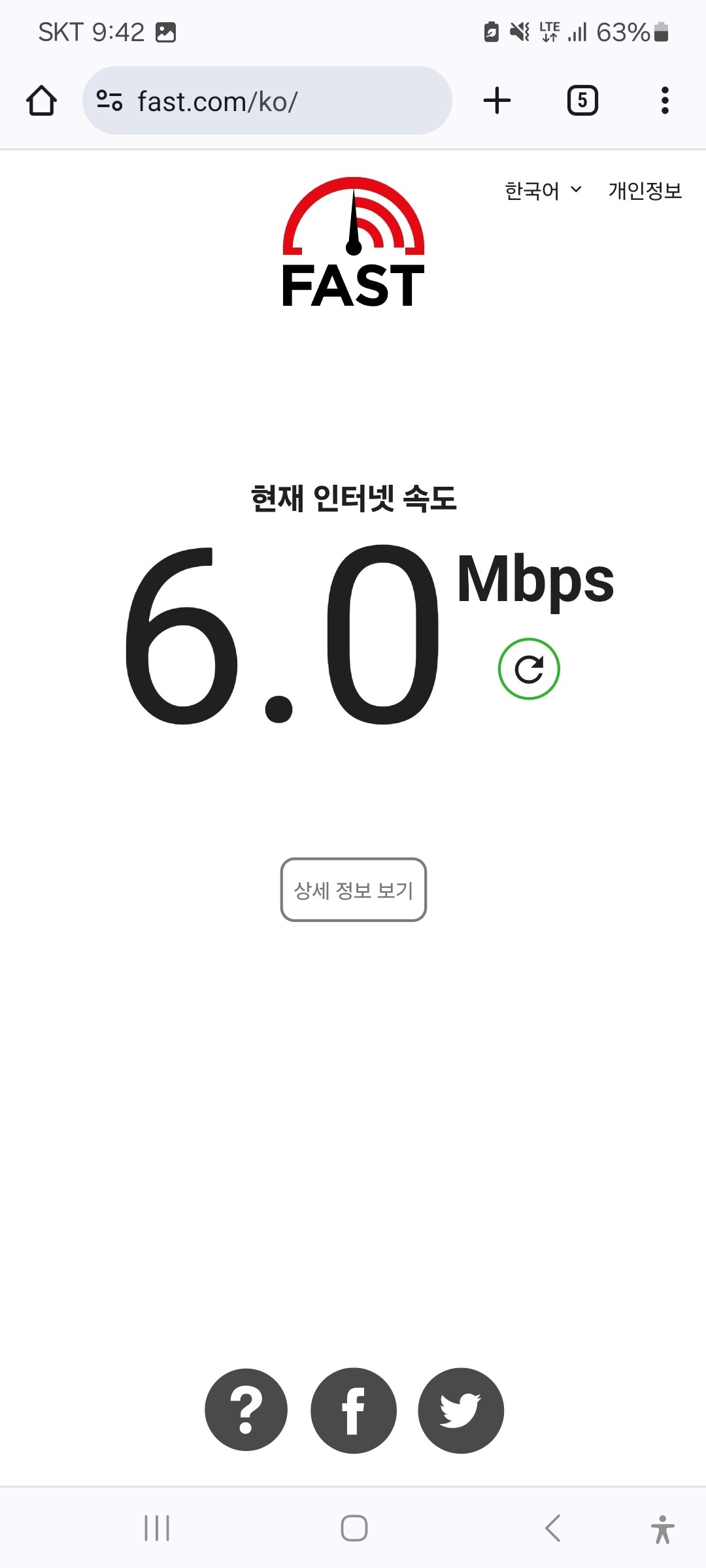This screenshot has height=1568, width=706.
Task: Open a new browser tab
Action: coord(497,101)
